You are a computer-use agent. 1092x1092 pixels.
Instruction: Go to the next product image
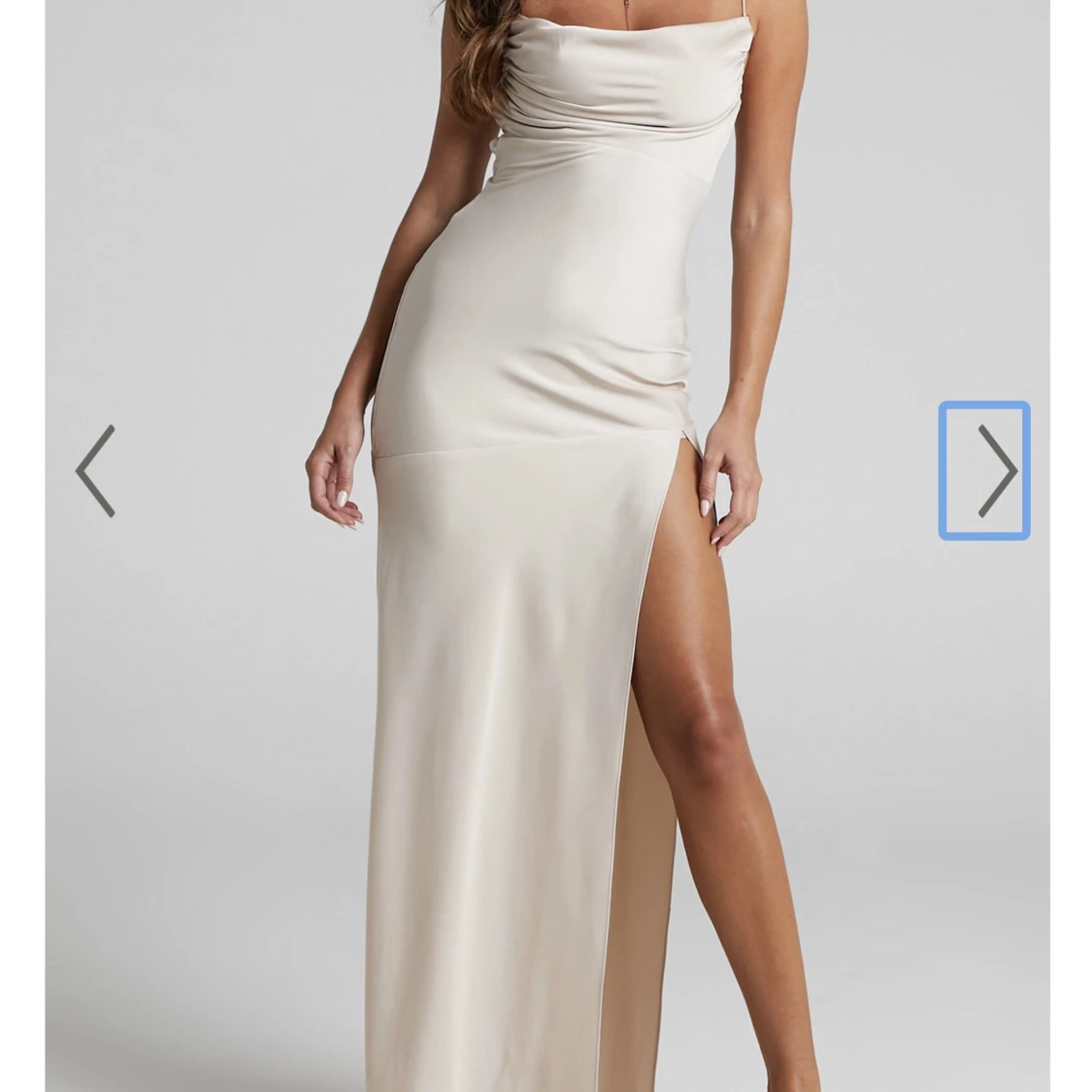pos(984,471)
